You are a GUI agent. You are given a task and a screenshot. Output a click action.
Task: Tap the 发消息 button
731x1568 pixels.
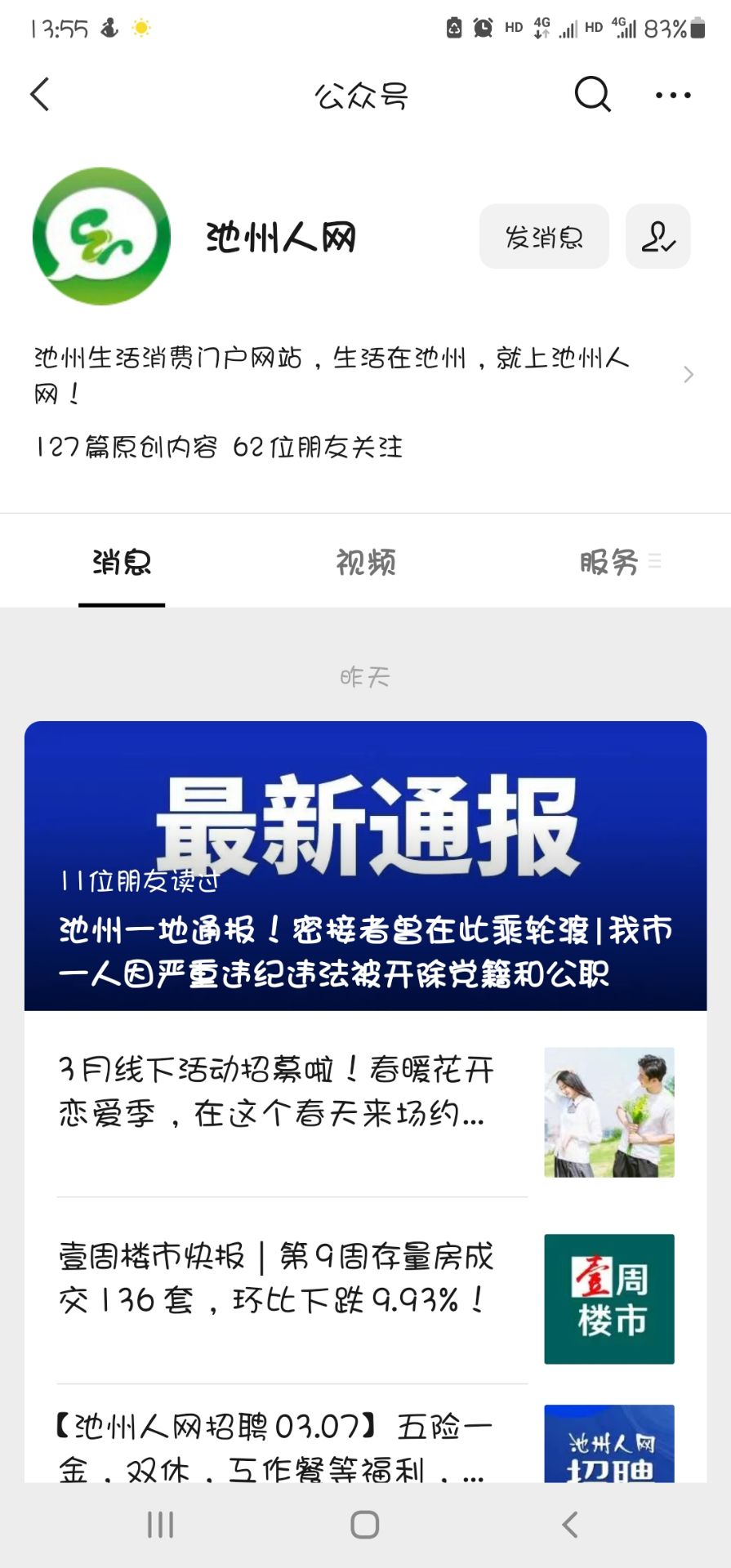pyautogui.click(x=544, y=237)
